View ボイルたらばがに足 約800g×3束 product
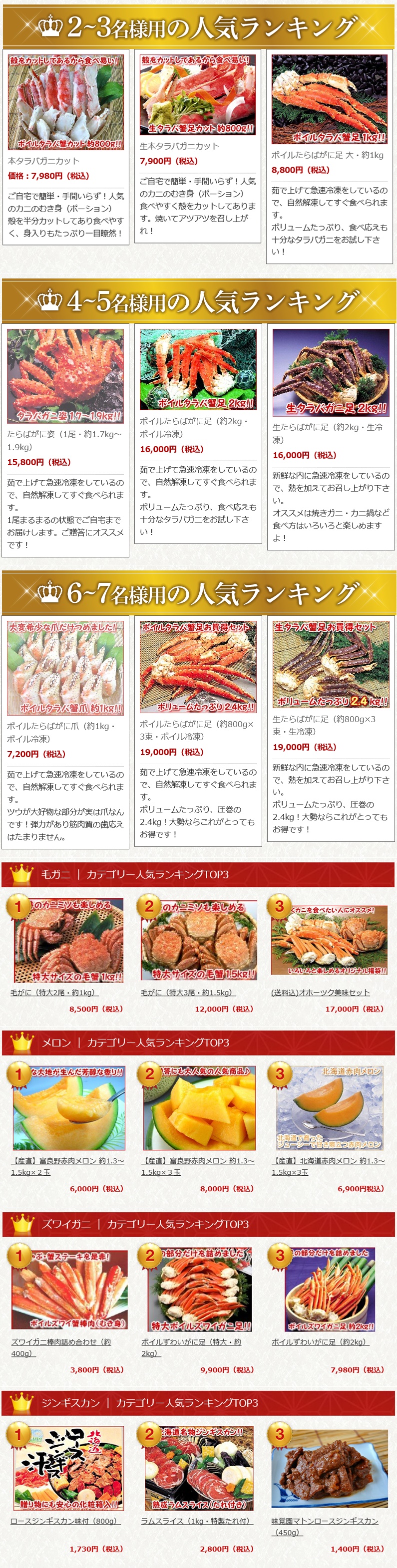Image resolution: width=397 pixels, height=1568 pixels. 198,667
